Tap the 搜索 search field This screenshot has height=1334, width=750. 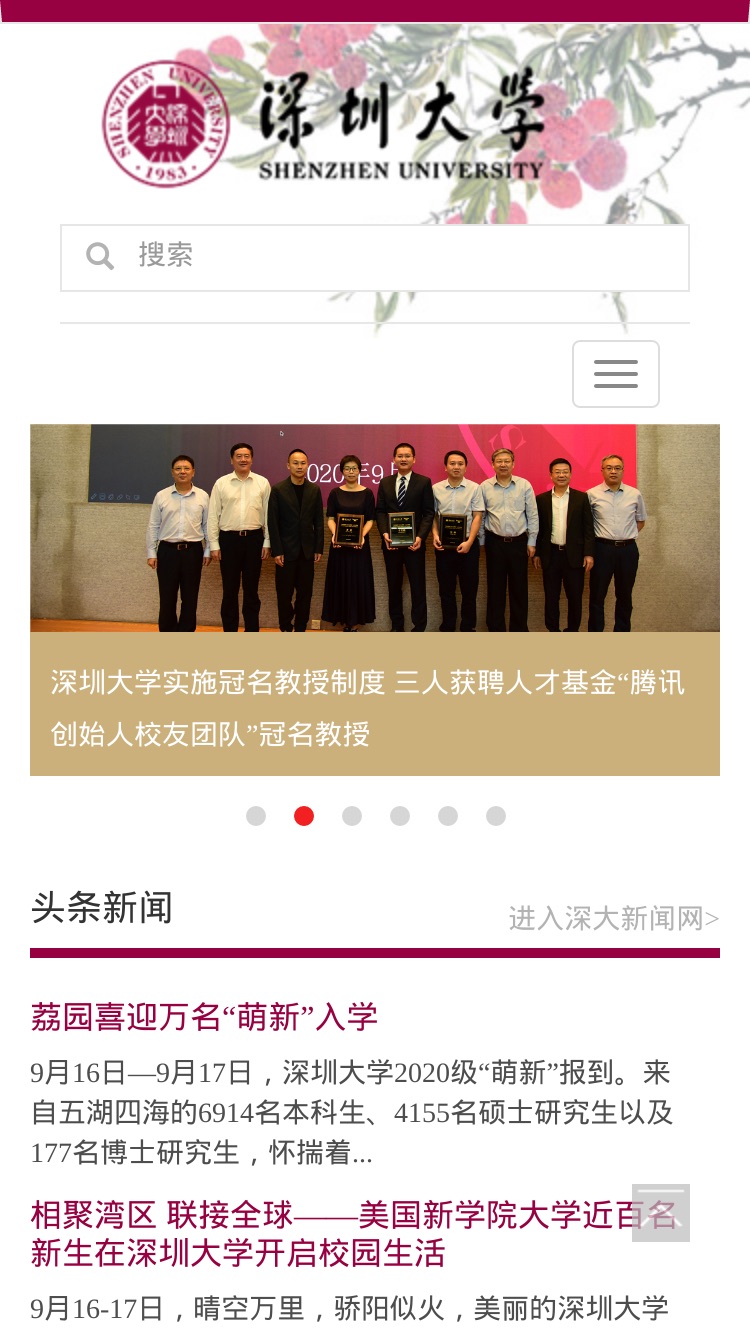375,258
